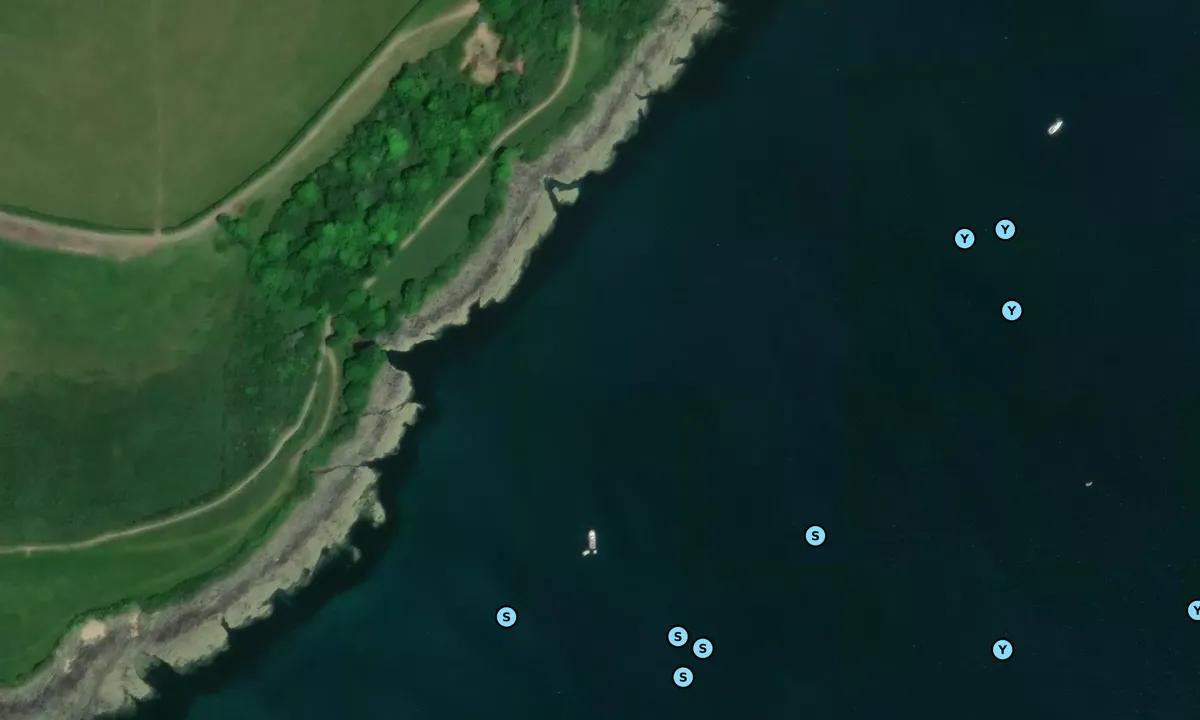Open the single Y marker beneath the pair of Y markers
This screenshot has width=1200, height=720.
pyautogui.click(x=1011, y=311)
